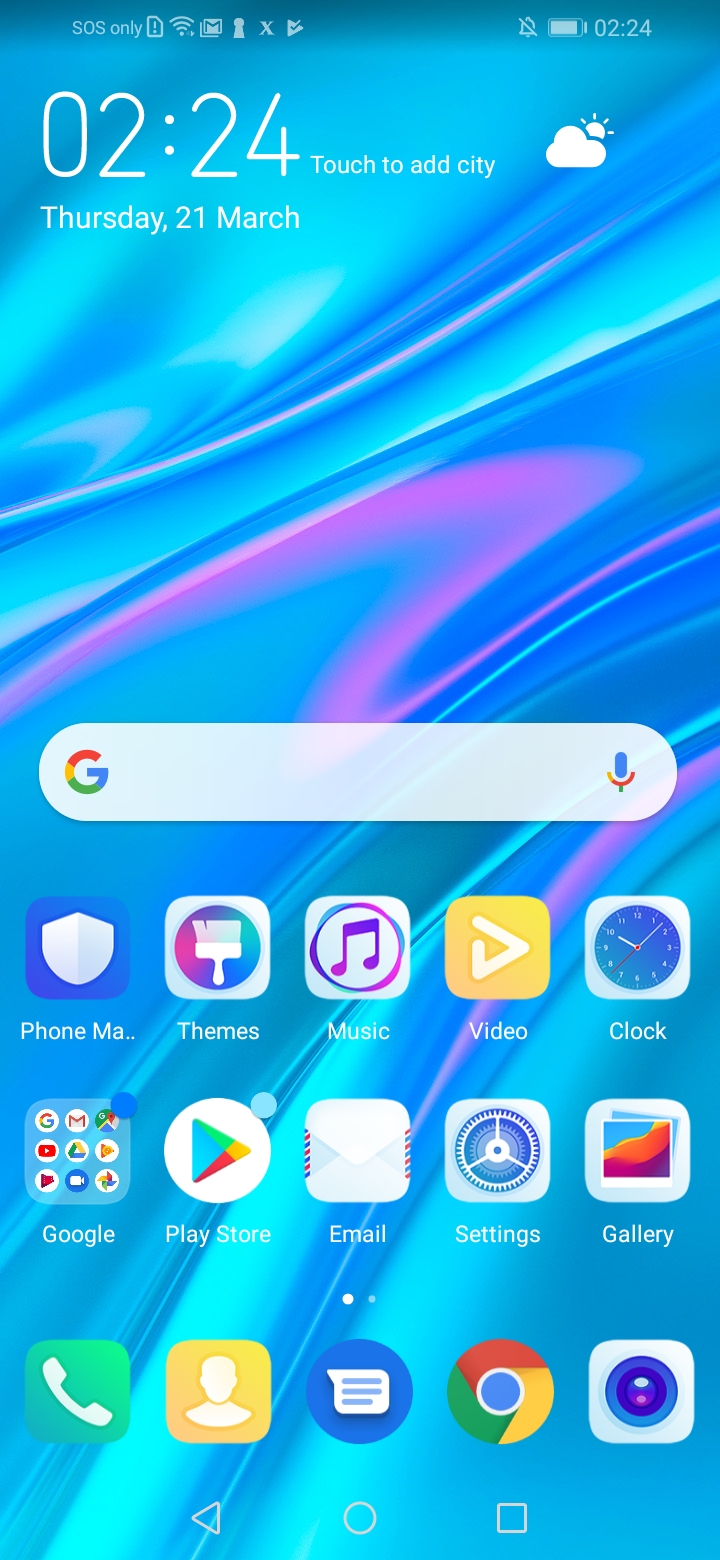Tap the recent apps square button
The image size is (720, 1560).
512,1518
